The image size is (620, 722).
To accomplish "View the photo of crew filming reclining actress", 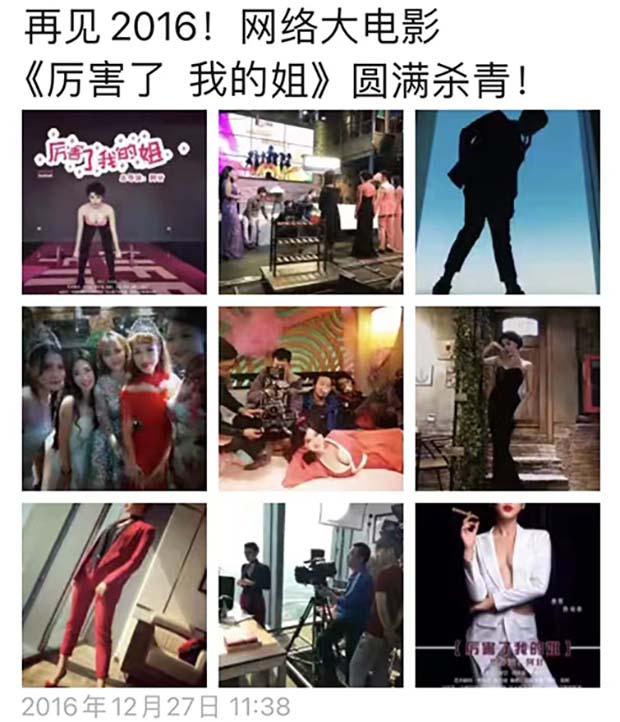I will pos(311,399).
